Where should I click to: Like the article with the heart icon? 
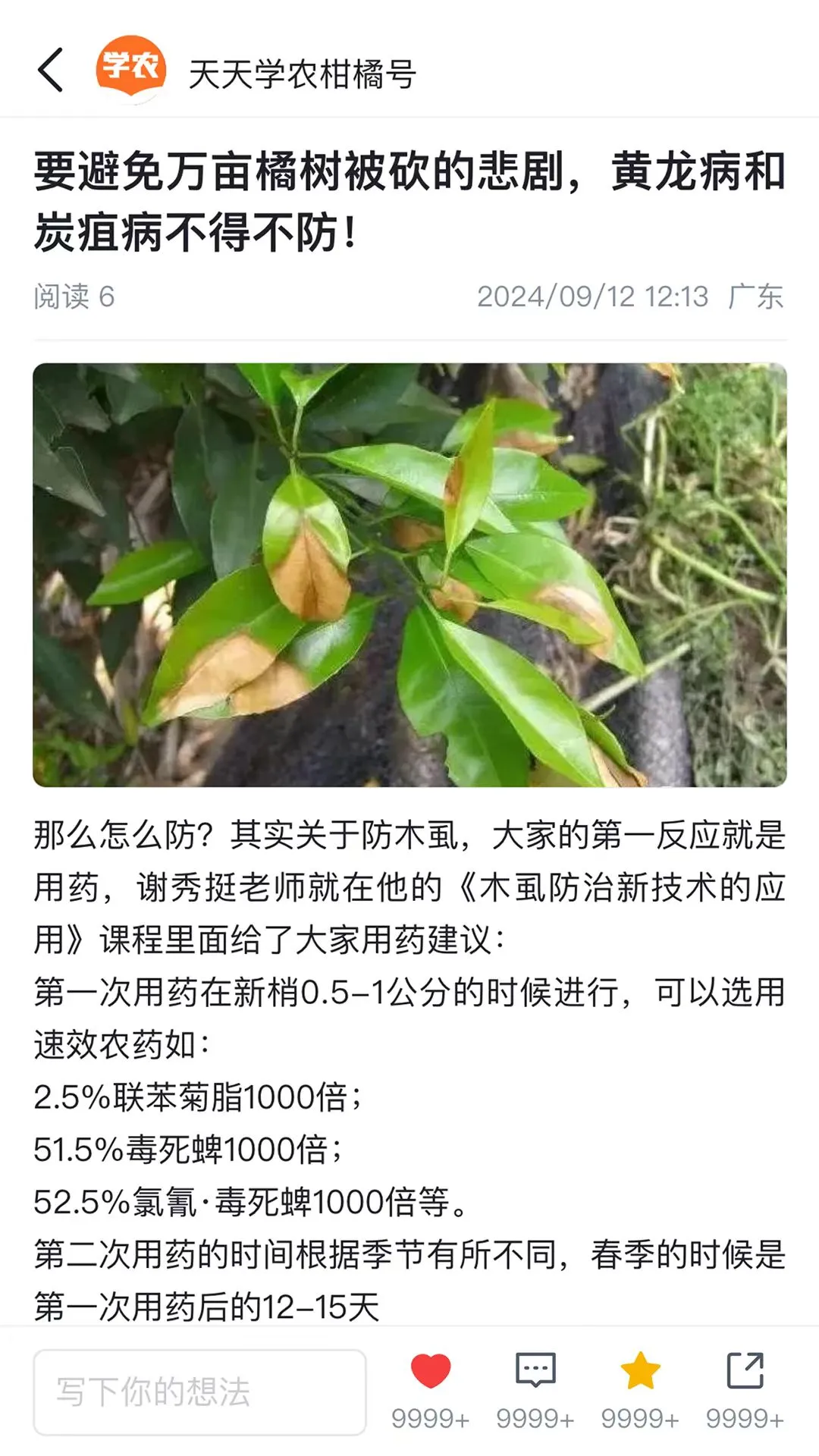(x=431, y=1371)
